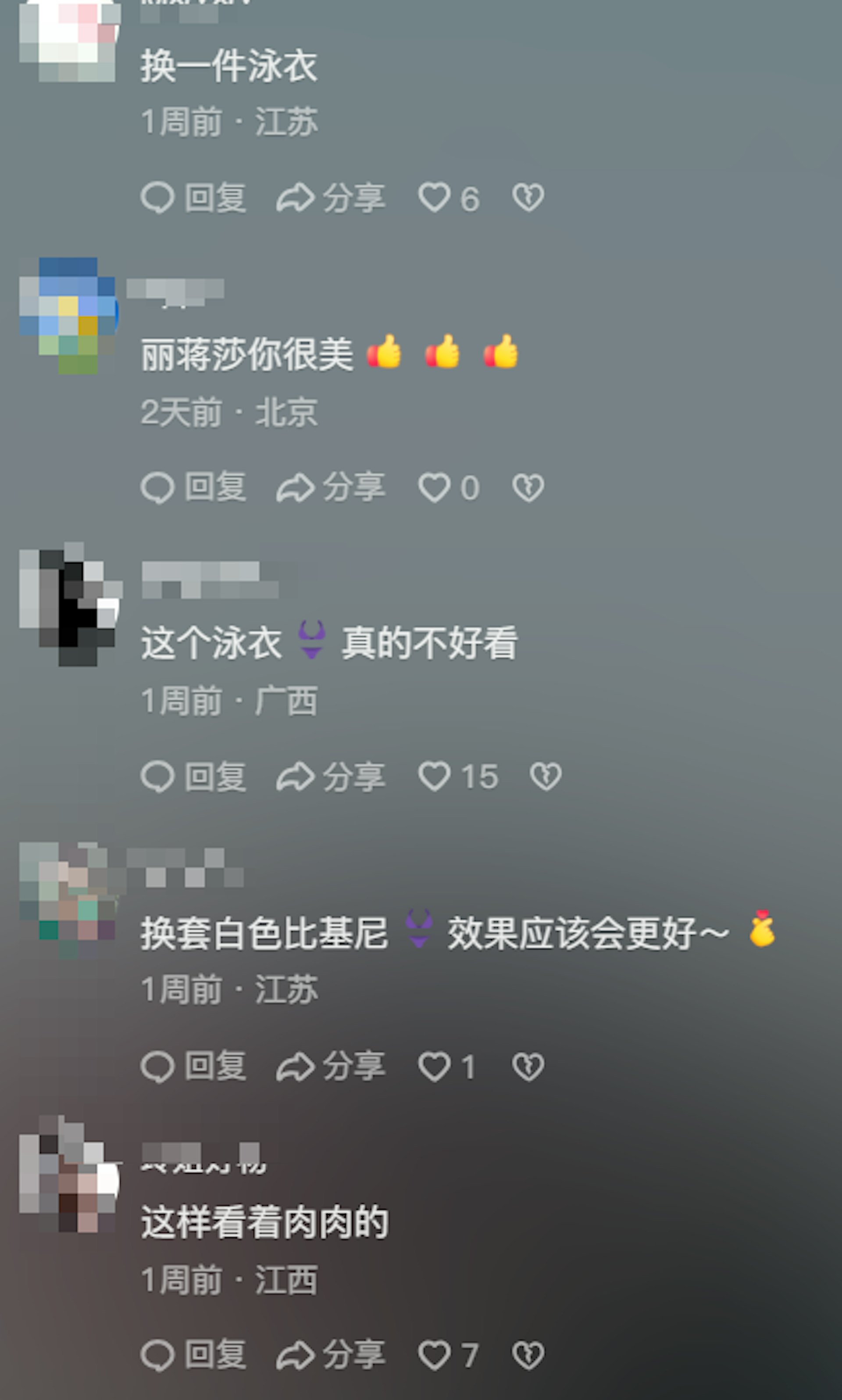This screenshot has width=842, height=1400.
Task: Reply to the comment 换一件泳衣
Action: pos(193,198)
